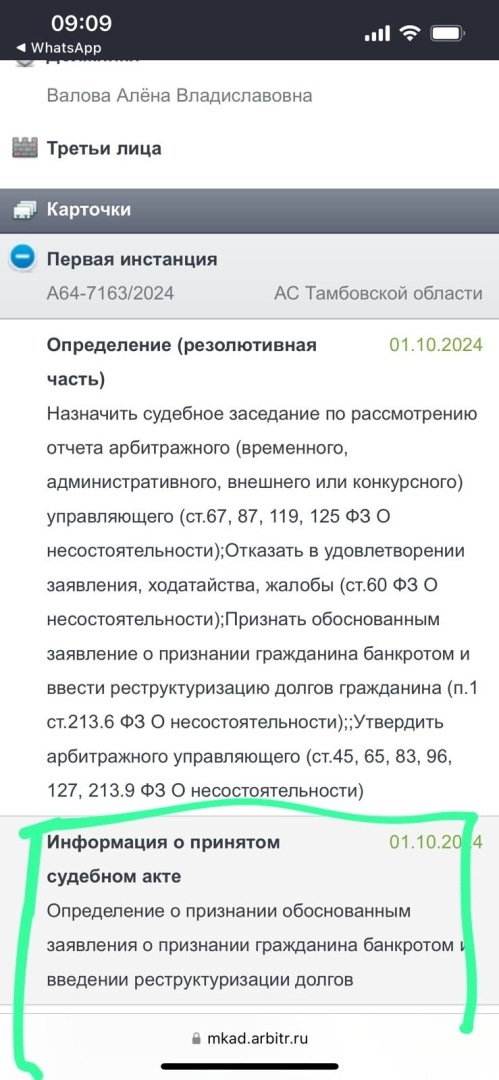Collapse the Первая инстанция section
The image size is (499, 1080).
point(22,259)
